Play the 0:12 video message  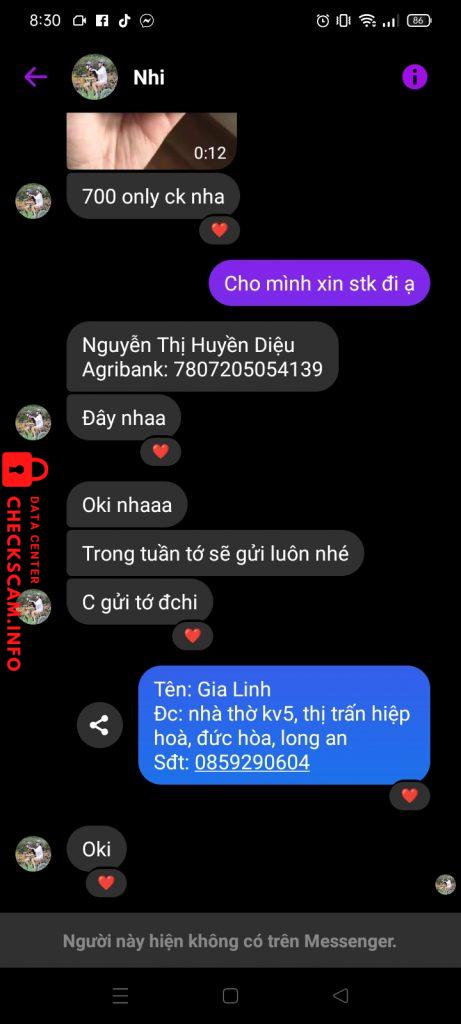click(151, 140)
